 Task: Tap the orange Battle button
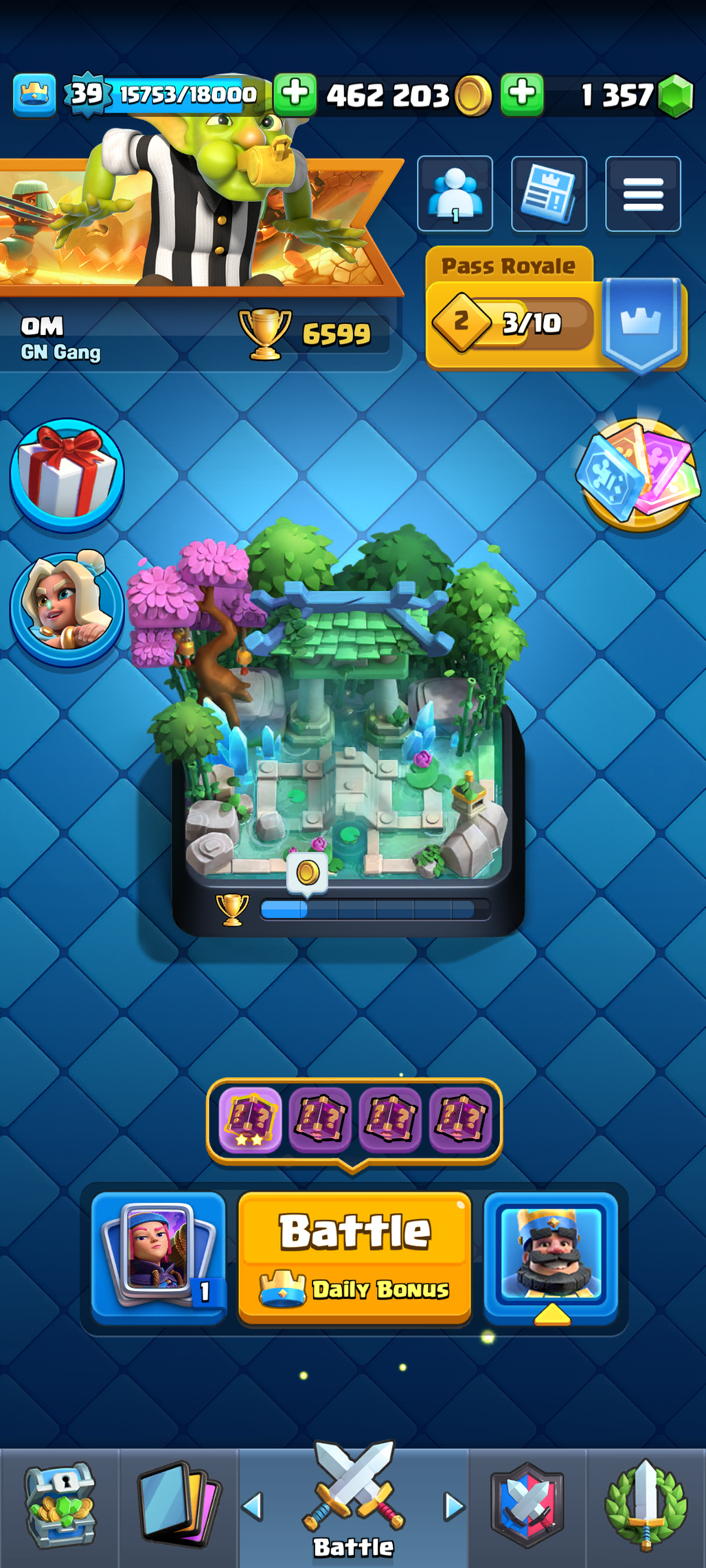pyautogui.click(x=354, y=1258)
